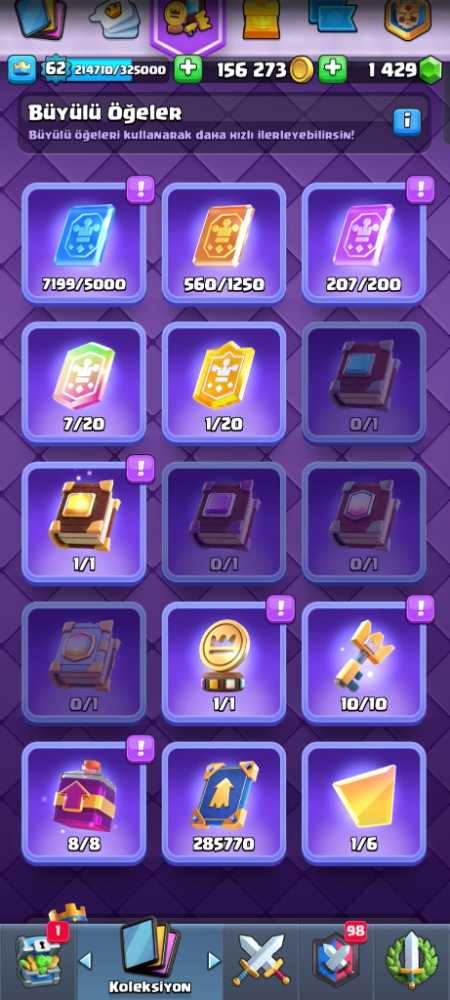
Task: Select the gold wild card tile showing 1/20
Action: 224,383
